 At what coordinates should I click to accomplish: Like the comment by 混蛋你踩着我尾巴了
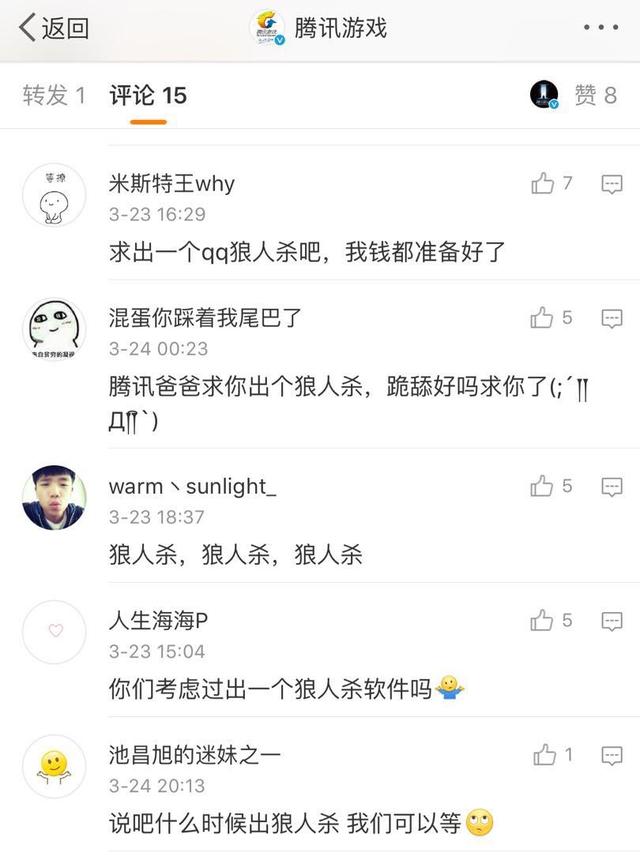pyautogui.click(x=543, y=318)
